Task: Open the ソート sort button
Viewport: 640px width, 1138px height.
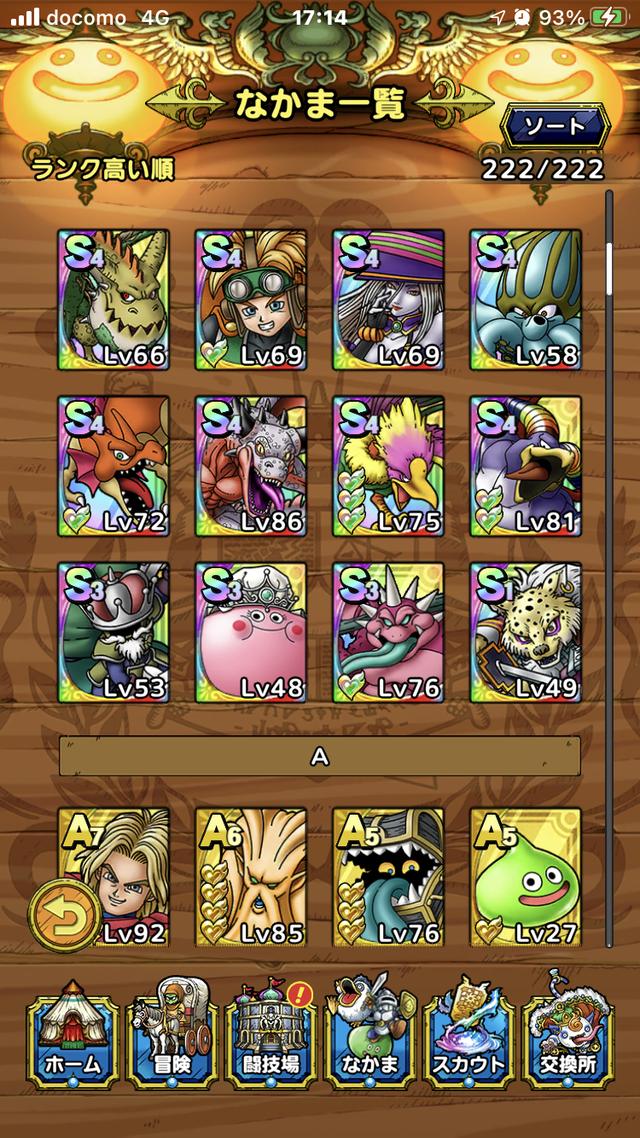Action: (x=557, y=129)
